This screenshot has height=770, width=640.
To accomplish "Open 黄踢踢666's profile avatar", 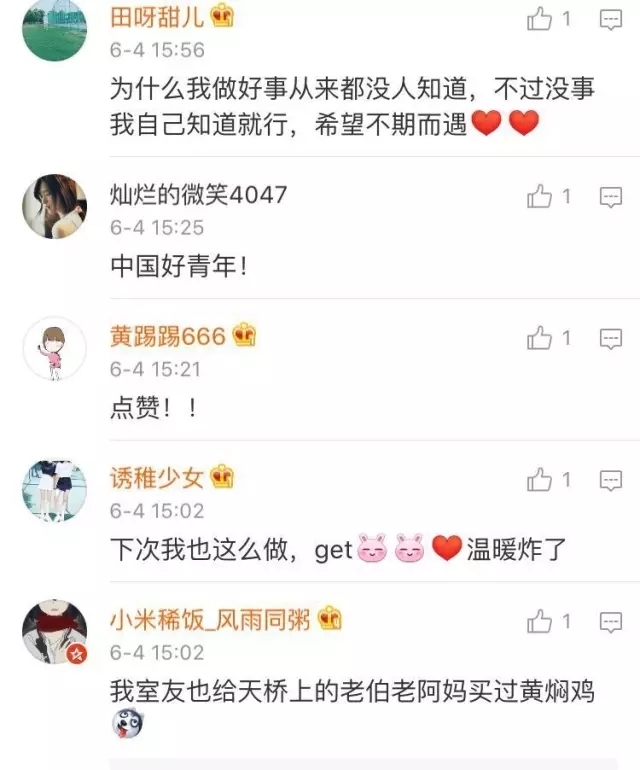I will click(x=54, y=348).
